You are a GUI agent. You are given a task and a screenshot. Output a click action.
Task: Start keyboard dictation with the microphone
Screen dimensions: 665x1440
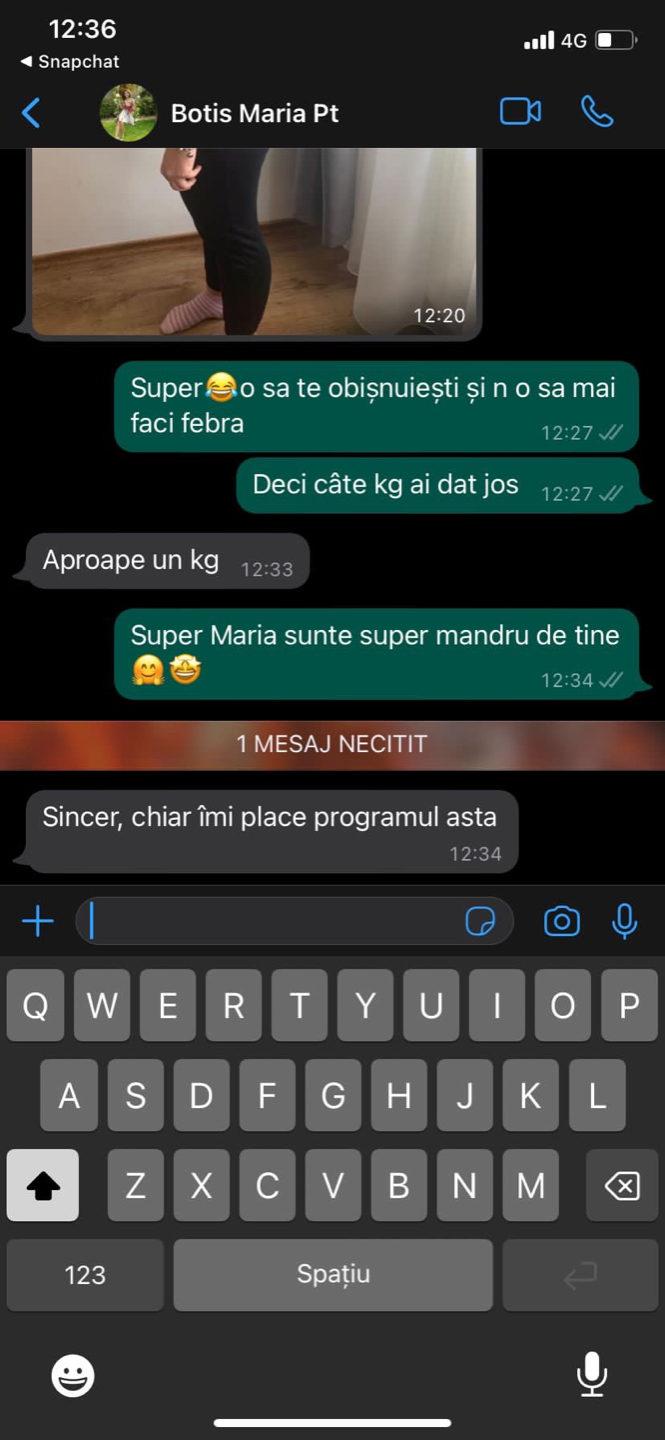592,1374
